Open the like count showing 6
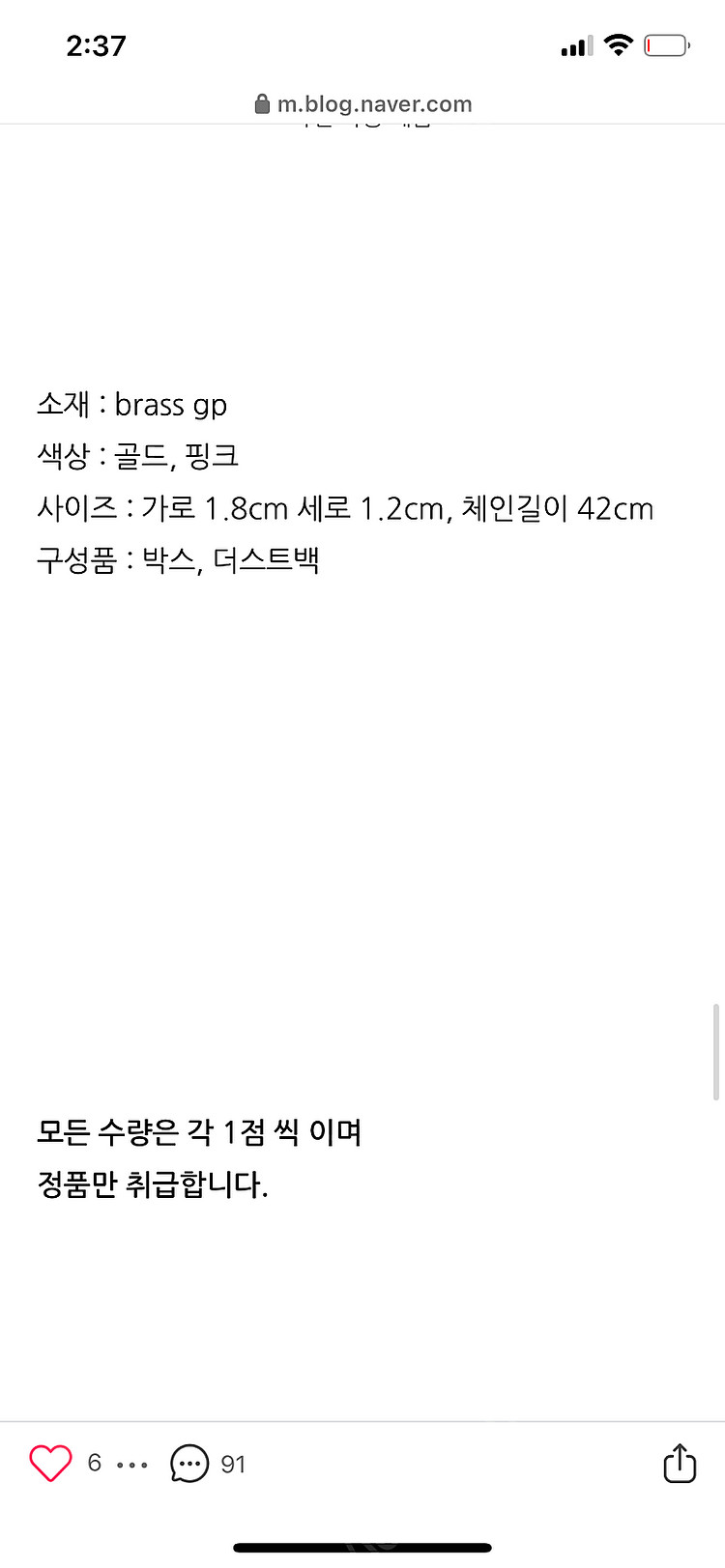 (x=93, y=1464)
